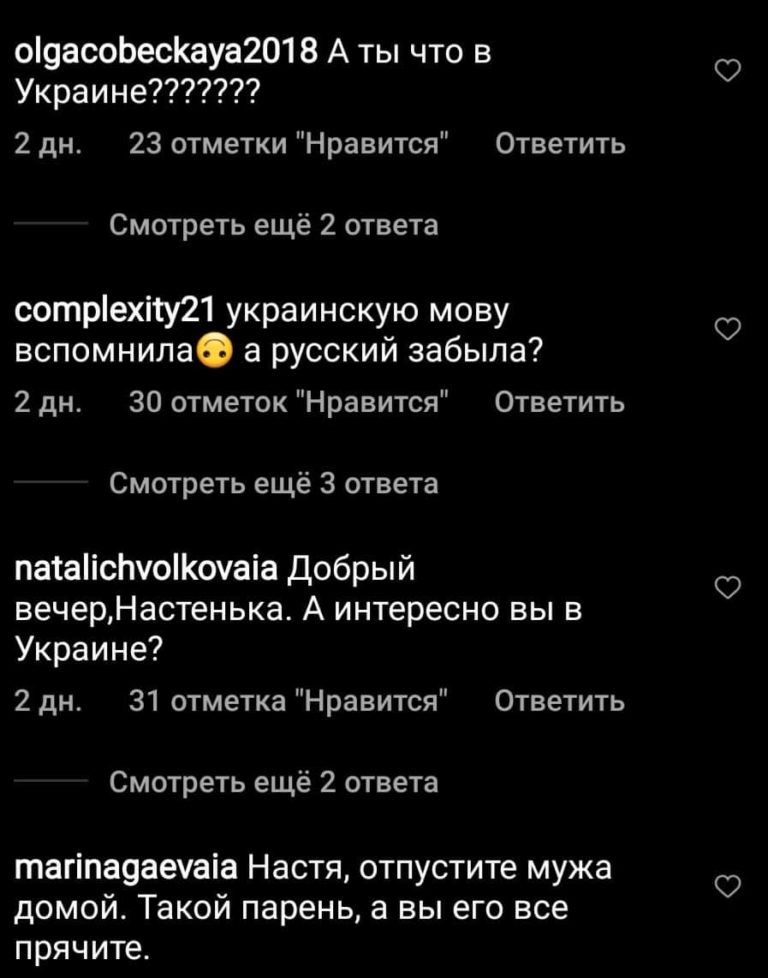768x978 pixels.
Task: Like natalichvolkovaia's comment
Action: 730,589
